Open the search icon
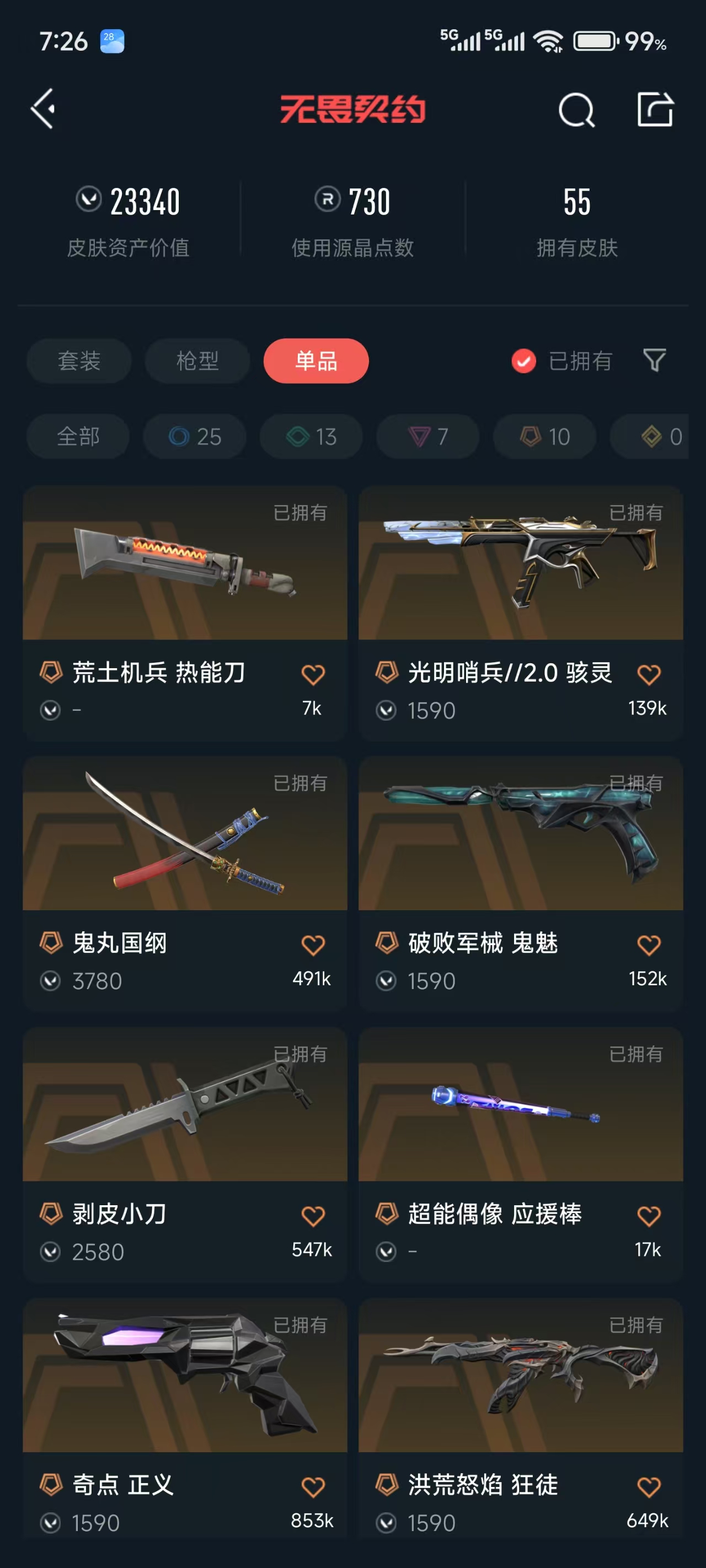This screenshot has height=1568, width=706. (576, 110)
